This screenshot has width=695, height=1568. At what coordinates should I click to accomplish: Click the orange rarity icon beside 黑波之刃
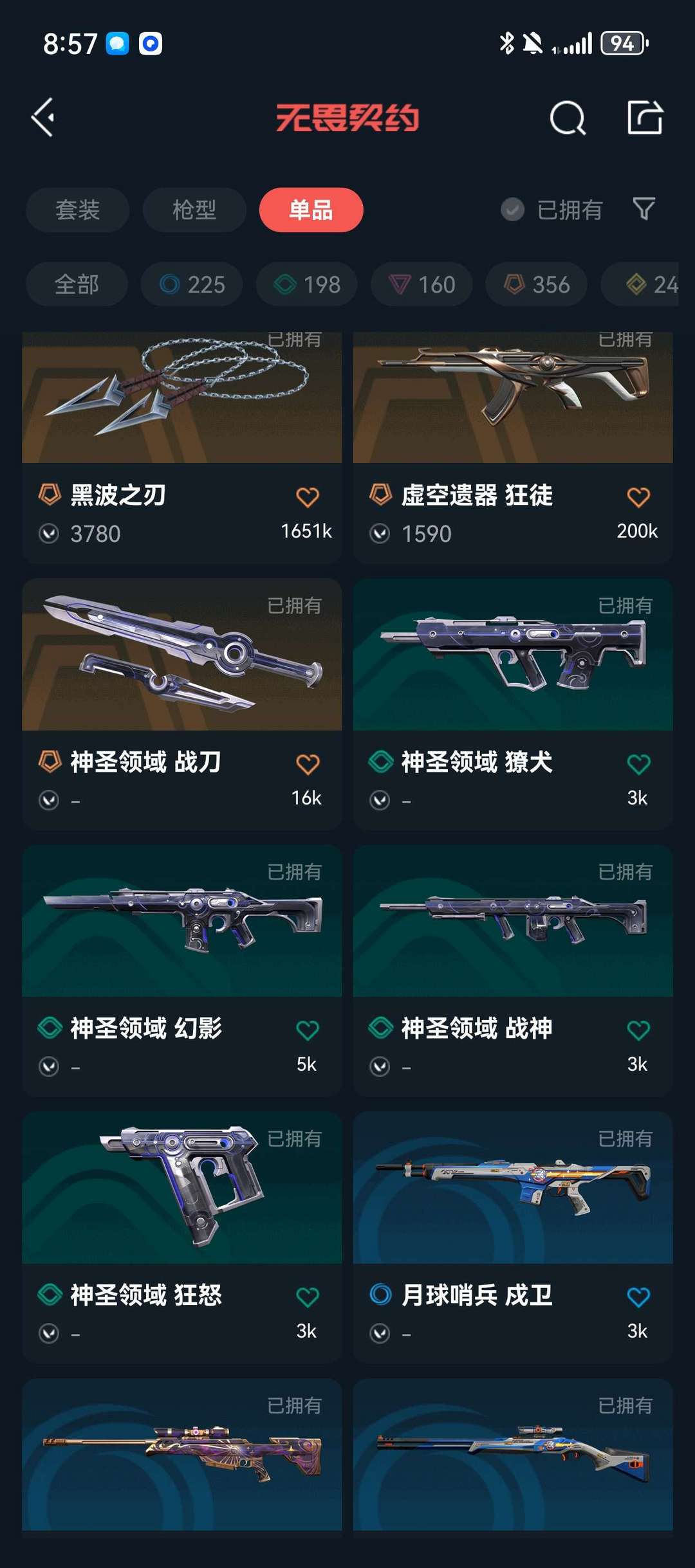pos(48,496)
